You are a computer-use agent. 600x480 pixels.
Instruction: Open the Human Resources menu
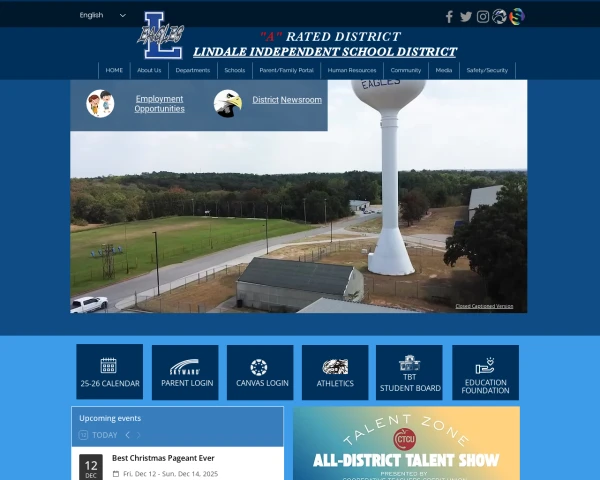352,70
